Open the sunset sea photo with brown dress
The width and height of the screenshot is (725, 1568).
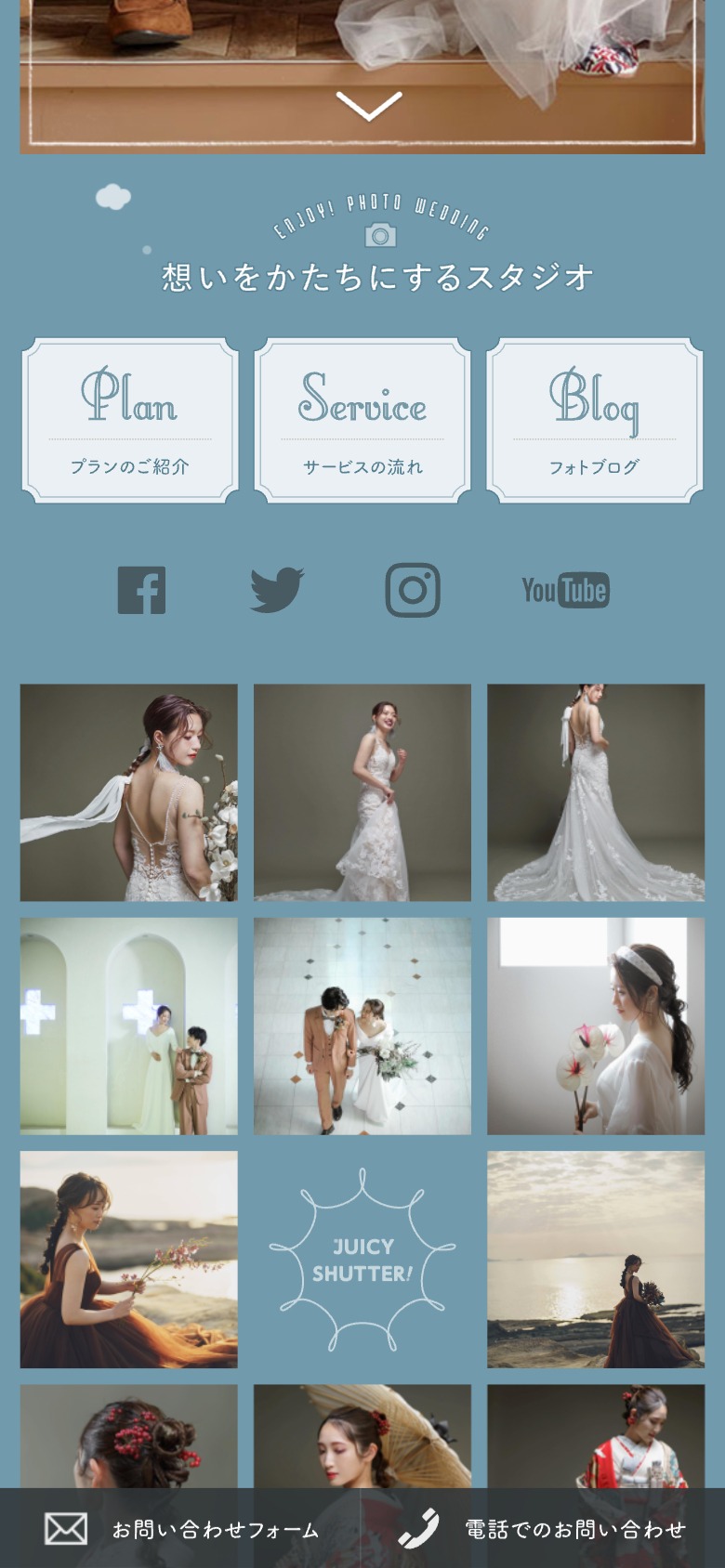pos(596,1260)
